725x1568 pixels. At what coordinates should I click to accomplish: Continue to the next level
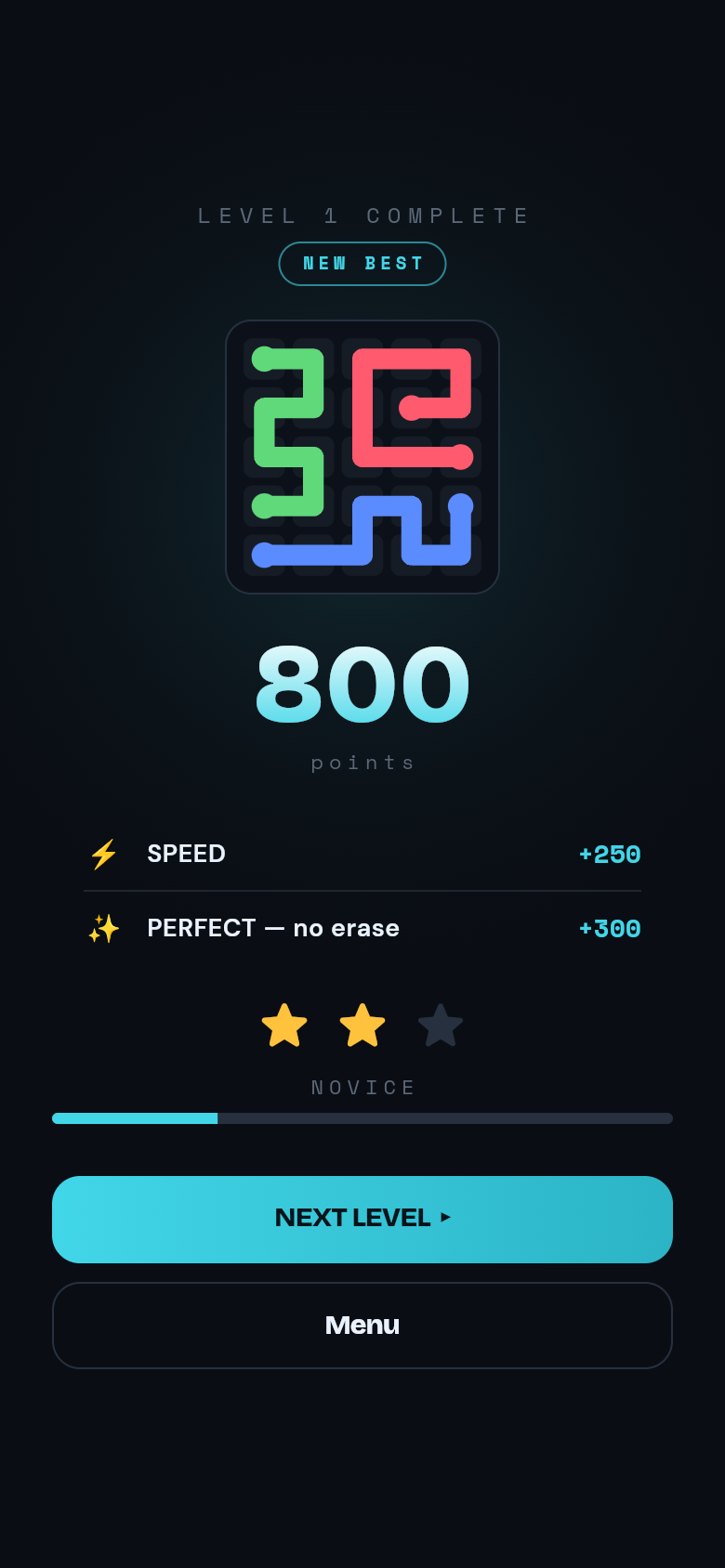coord(362,1219)
